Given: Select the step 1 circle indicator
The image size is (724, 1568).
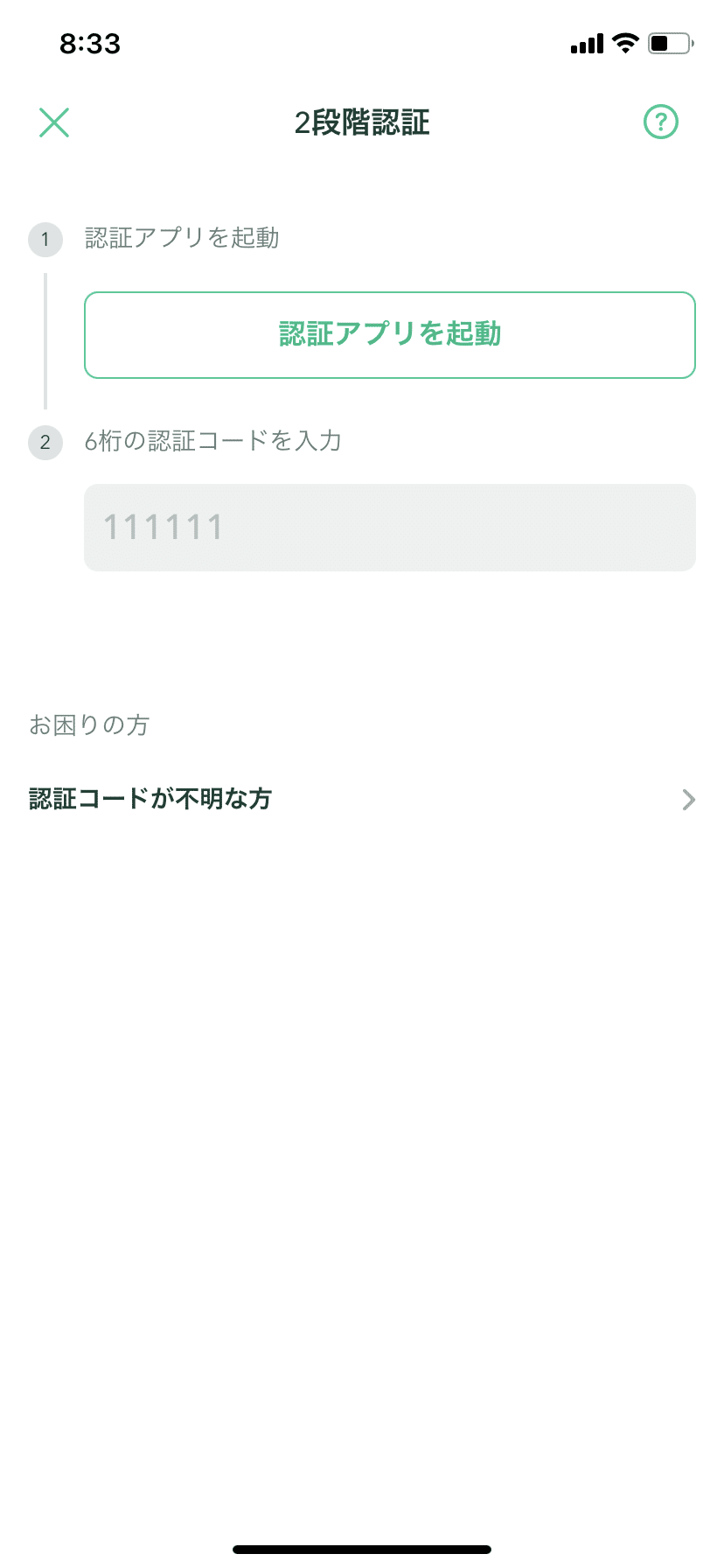Looking at the screenshot, I should pyautogui.click(x=45, y=240).
